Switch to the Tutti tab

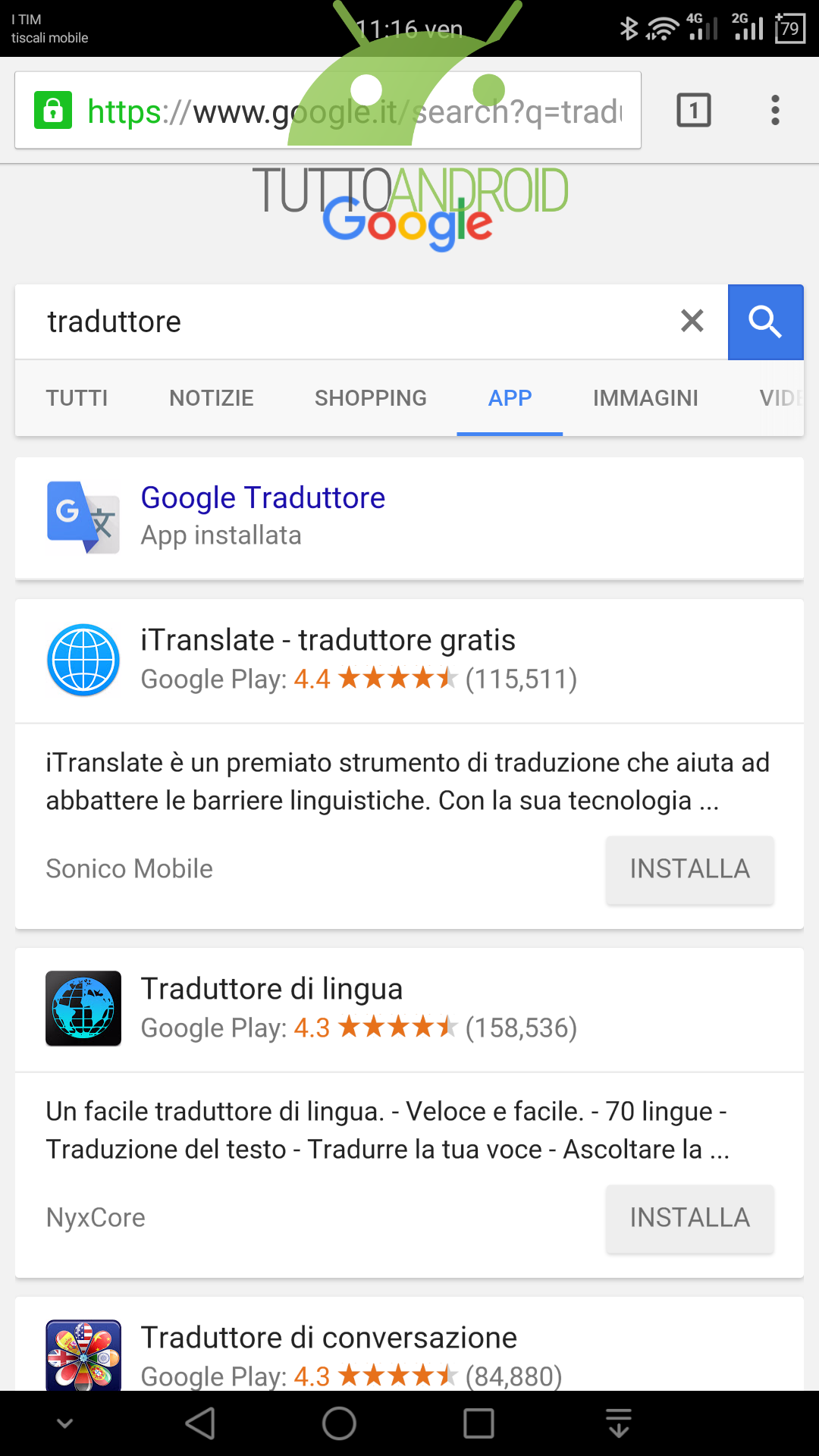pyautogui.click(x=77, y=398)
